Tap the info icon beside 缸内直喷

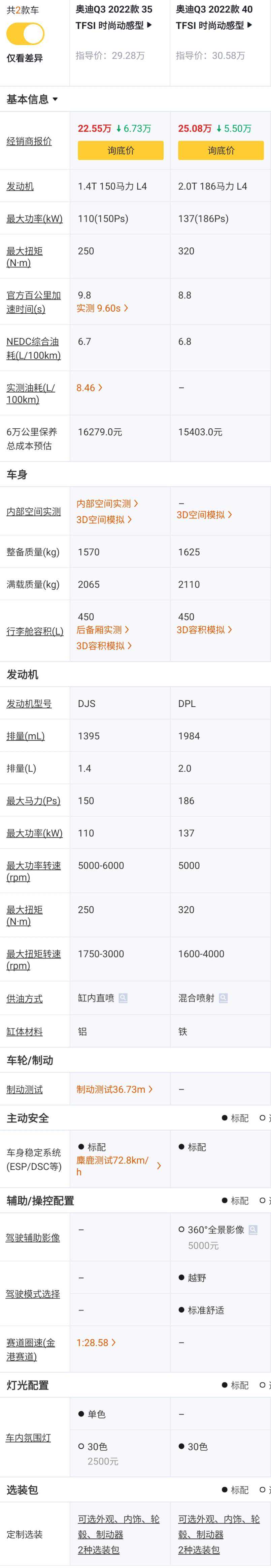[x=123, y=998]
